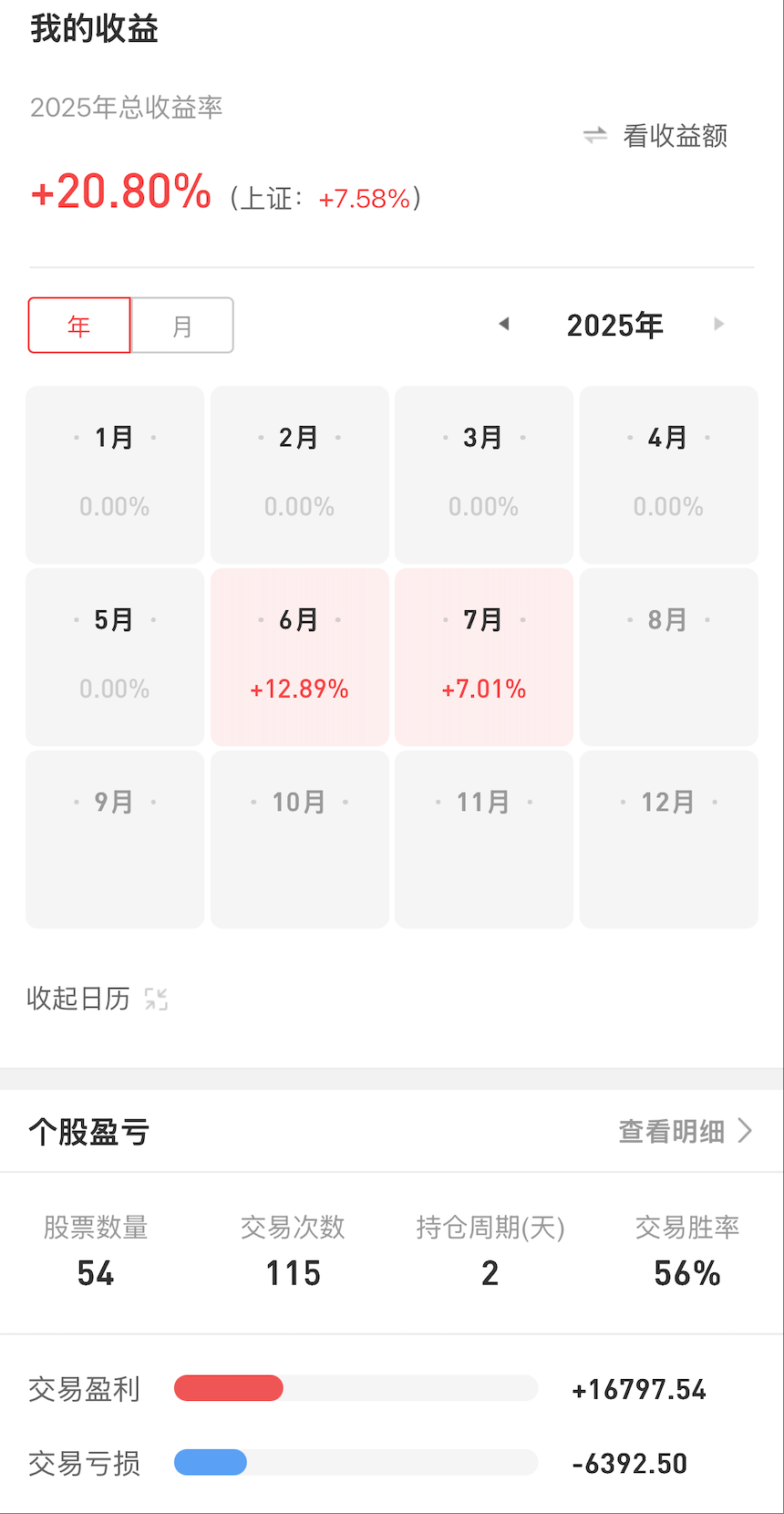Collapse the calendar via 收起日历
Screen dimensions: 784x1514
(x=97, y=999)
